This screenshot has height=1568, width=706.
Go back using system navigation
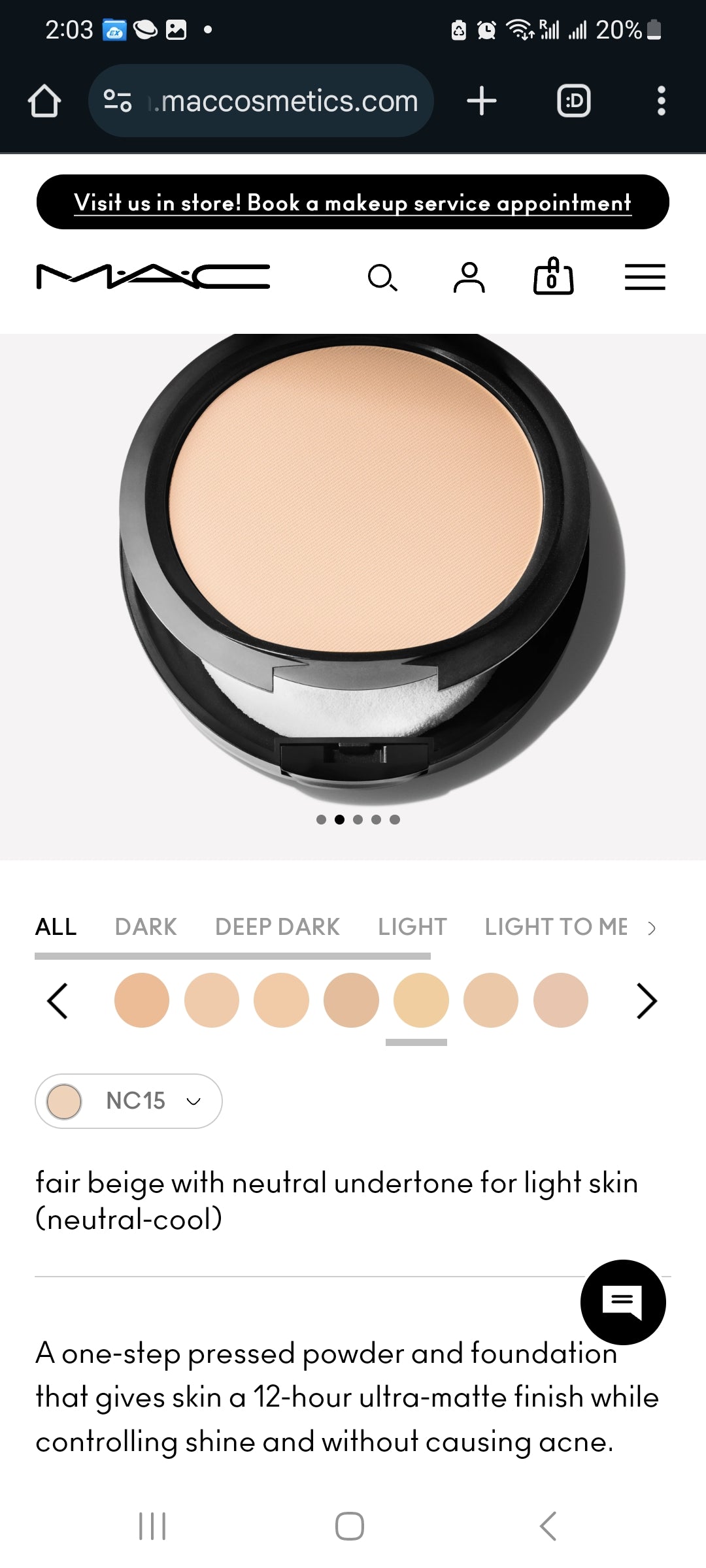(x=548, y=1526)
